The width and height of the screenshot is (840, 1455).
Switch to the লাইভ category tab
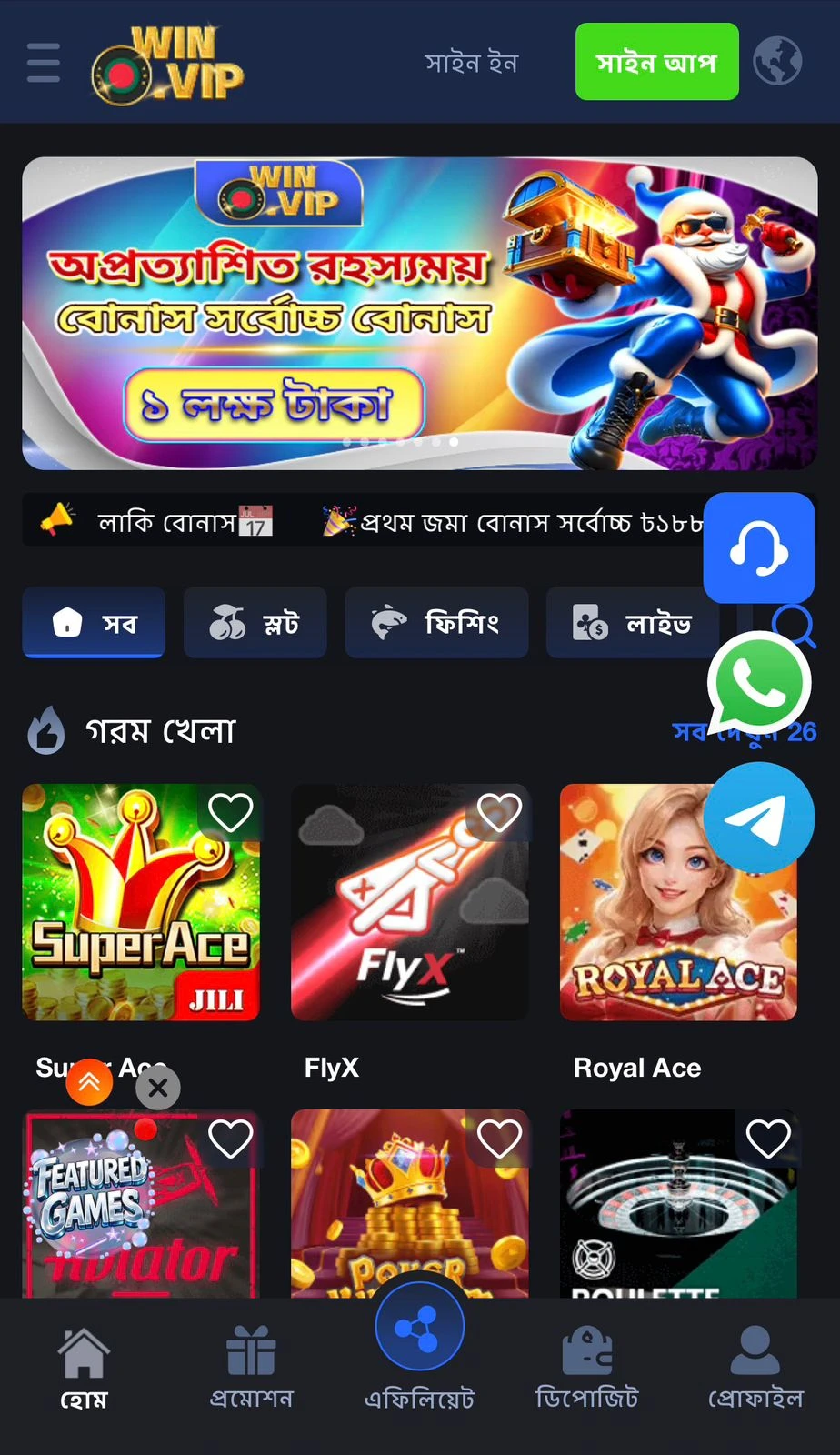[x=633, y=623]
